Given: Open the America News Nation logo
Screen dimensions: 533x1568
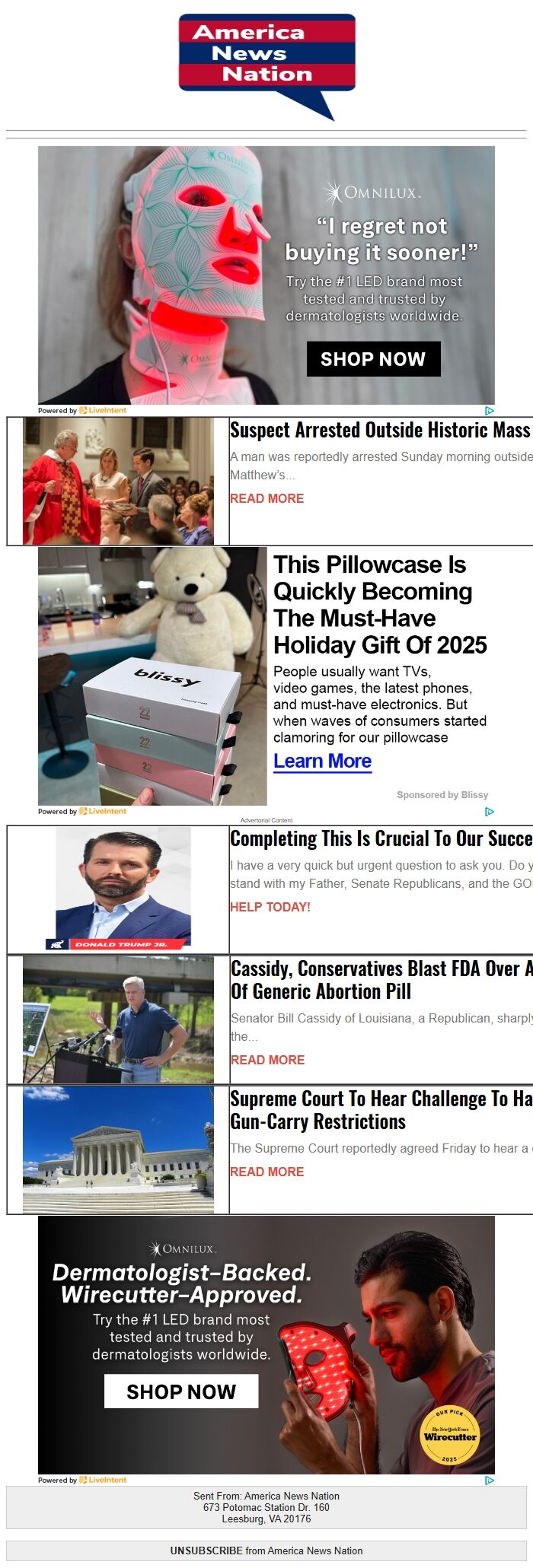Looking at the screenshot, I should coord(267,67).
